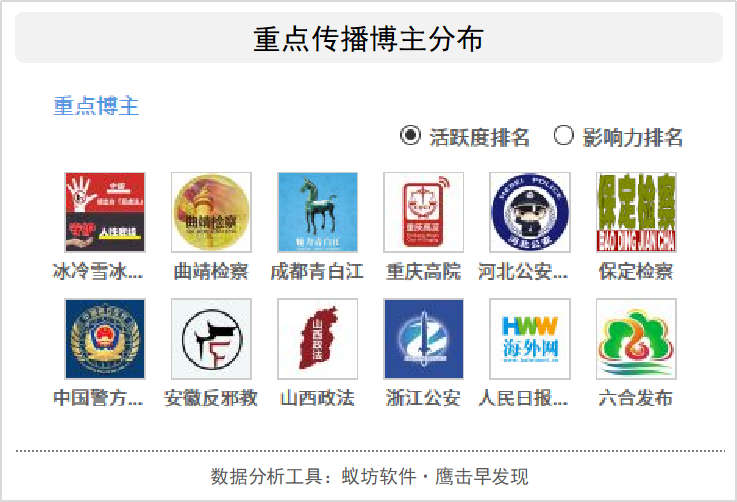
Task: Open the 保定检察 blogger
Action: (636, 212)
